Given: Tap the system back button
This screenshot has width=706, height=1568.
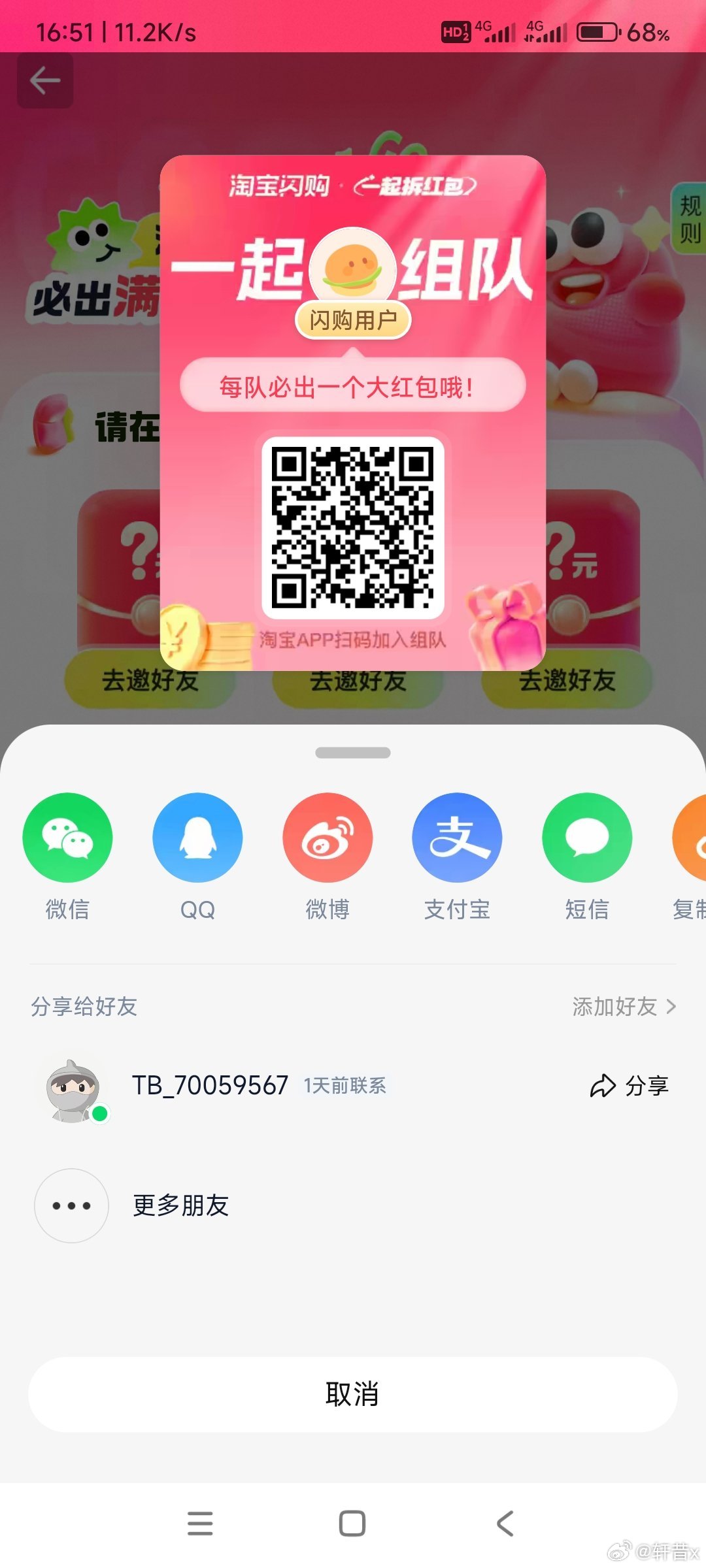Looking at the screenshot, I should (x=505, y=1524).
